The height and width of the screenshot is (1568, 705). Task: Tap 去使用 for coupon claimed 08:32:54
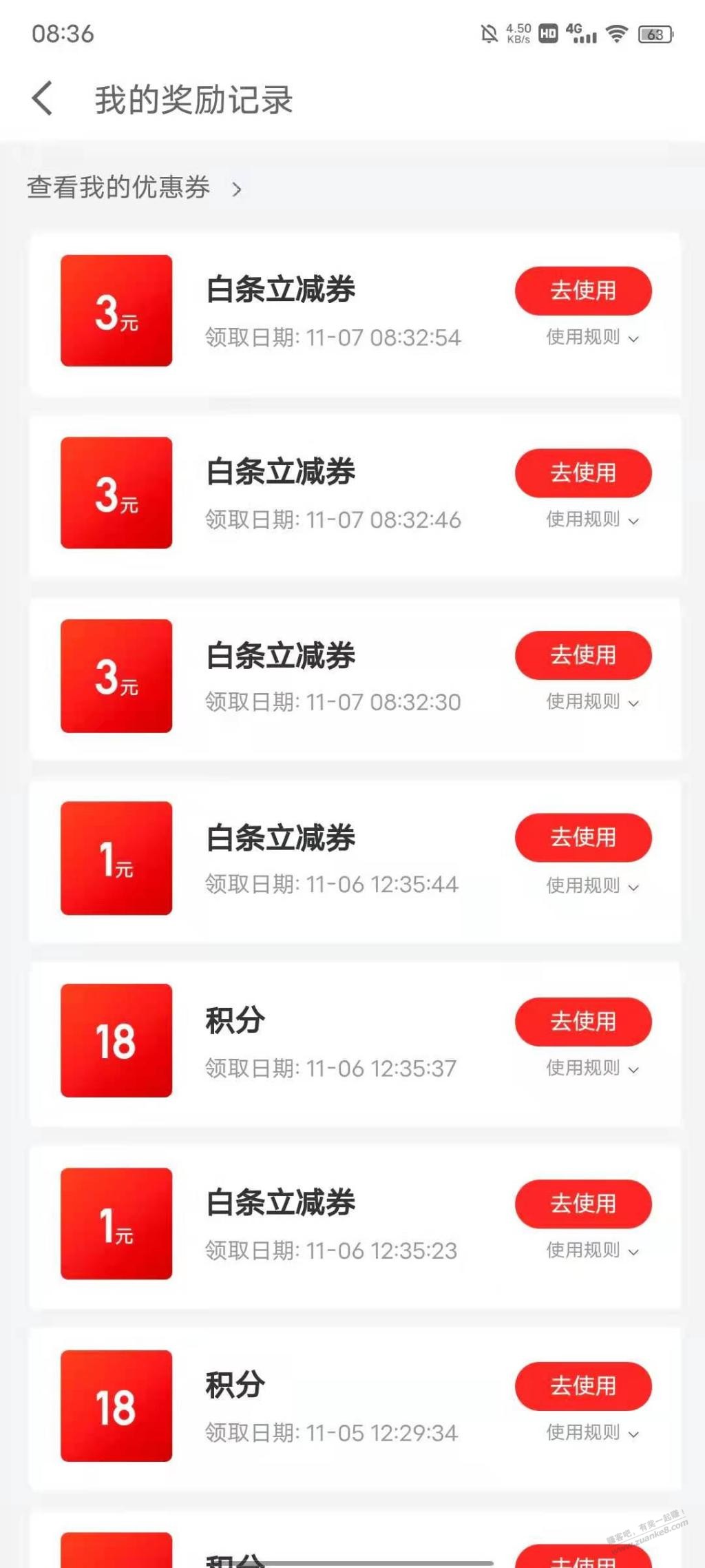coord(582,291)
